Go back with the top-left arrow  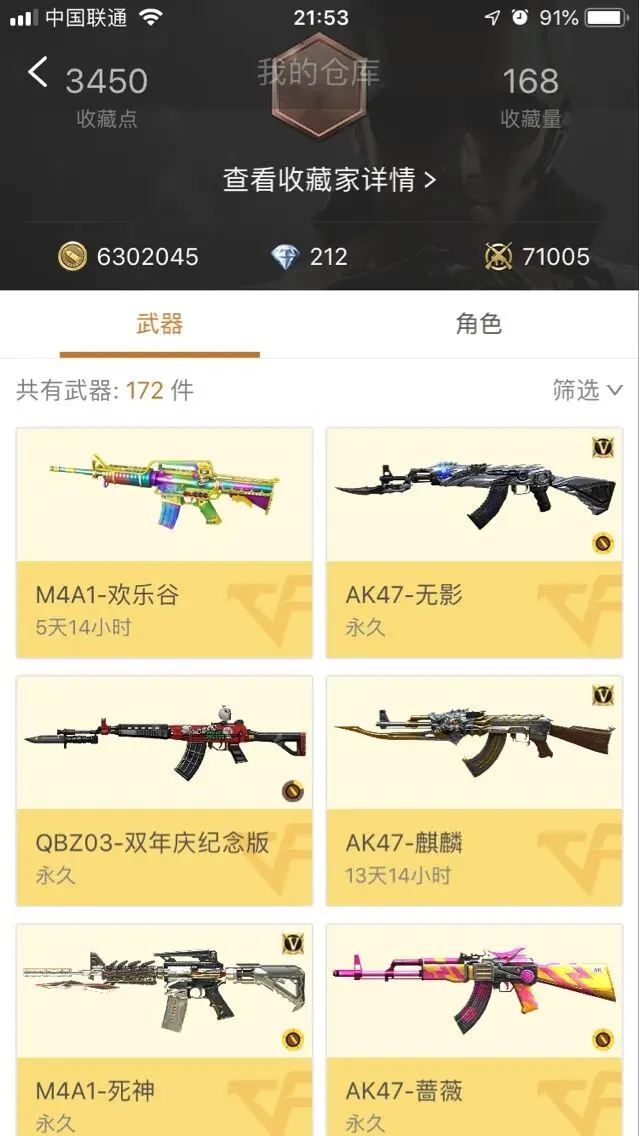[38, 73]
